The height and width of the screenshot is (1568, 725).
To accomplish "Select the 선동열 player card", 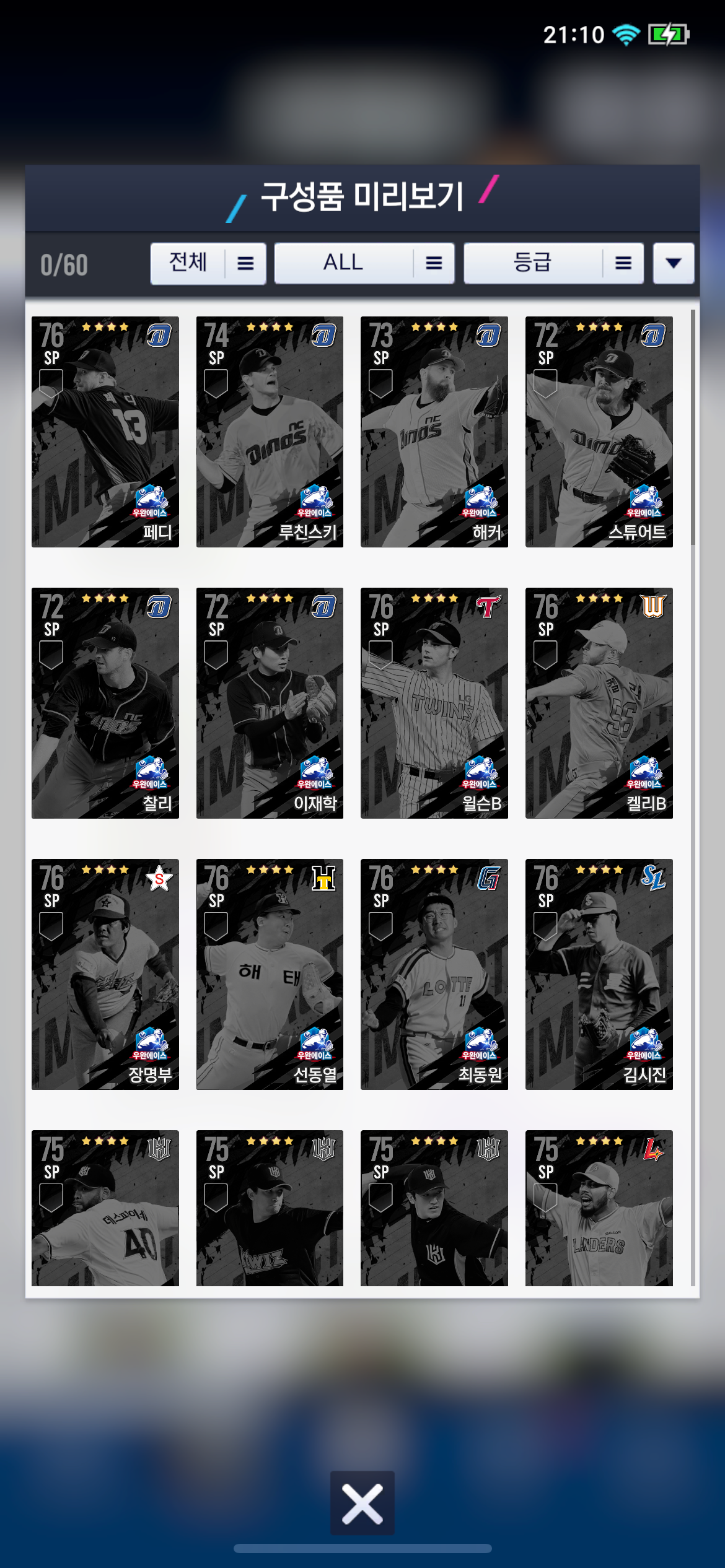I will pos(270,974).
